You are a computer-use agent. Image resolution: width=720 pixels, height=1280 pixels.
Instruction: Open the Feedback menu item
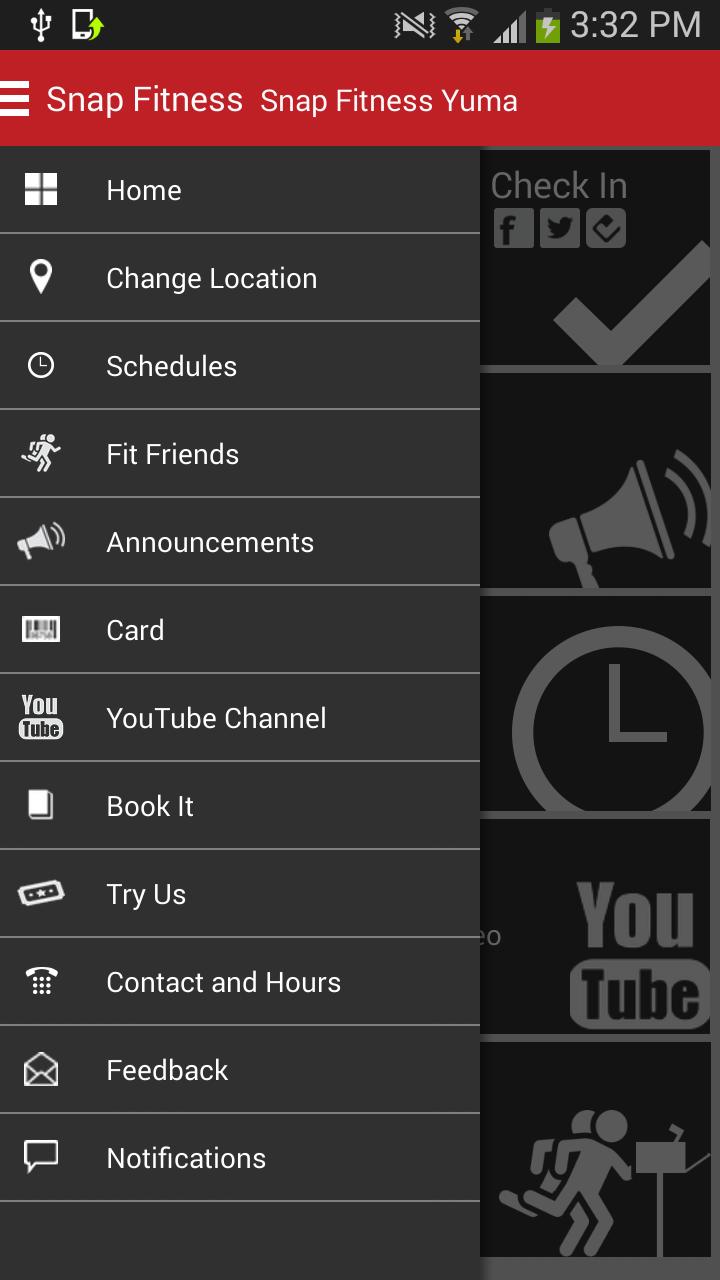pos(240,1070)
